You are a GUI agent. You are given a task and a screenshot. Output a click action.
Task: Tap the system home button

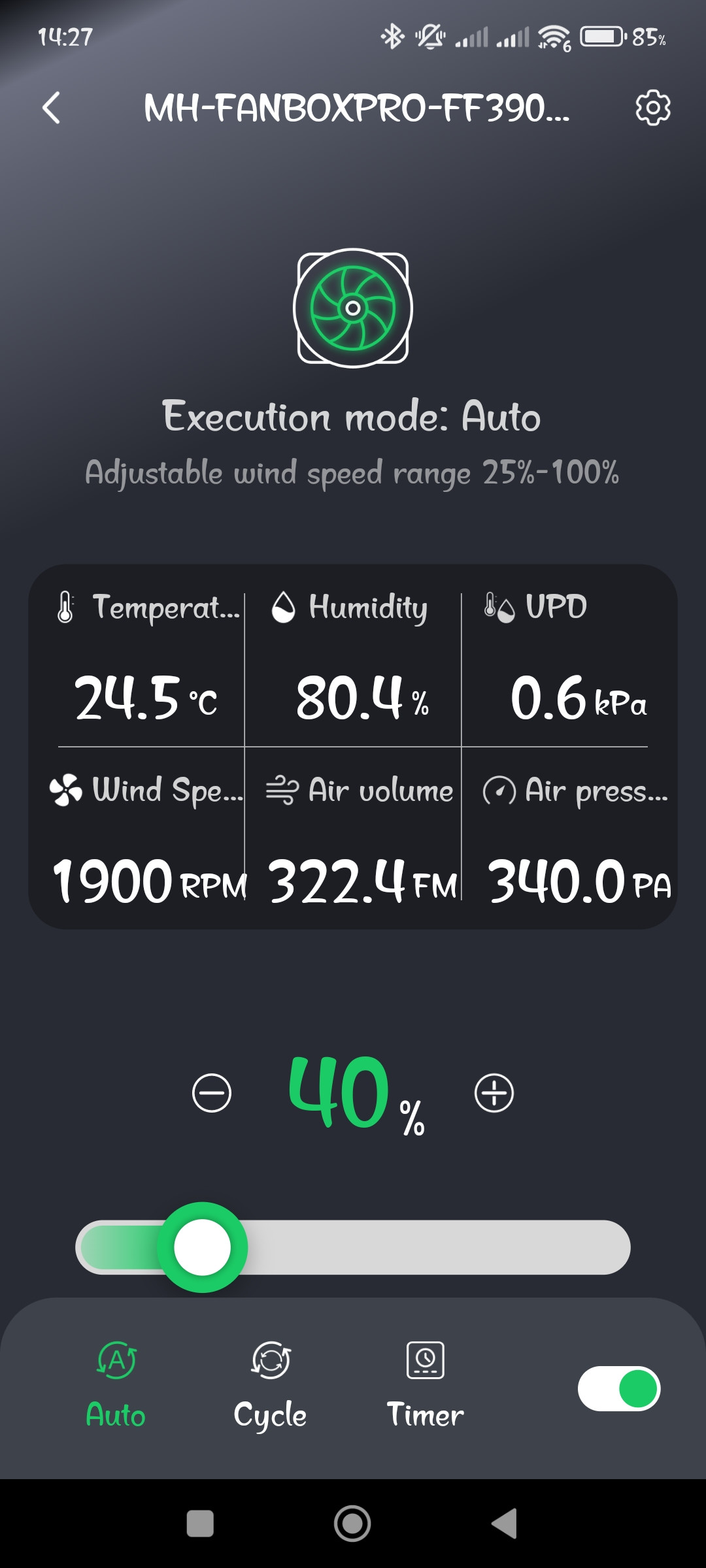pyautogui.click(x=352, y=1524)
